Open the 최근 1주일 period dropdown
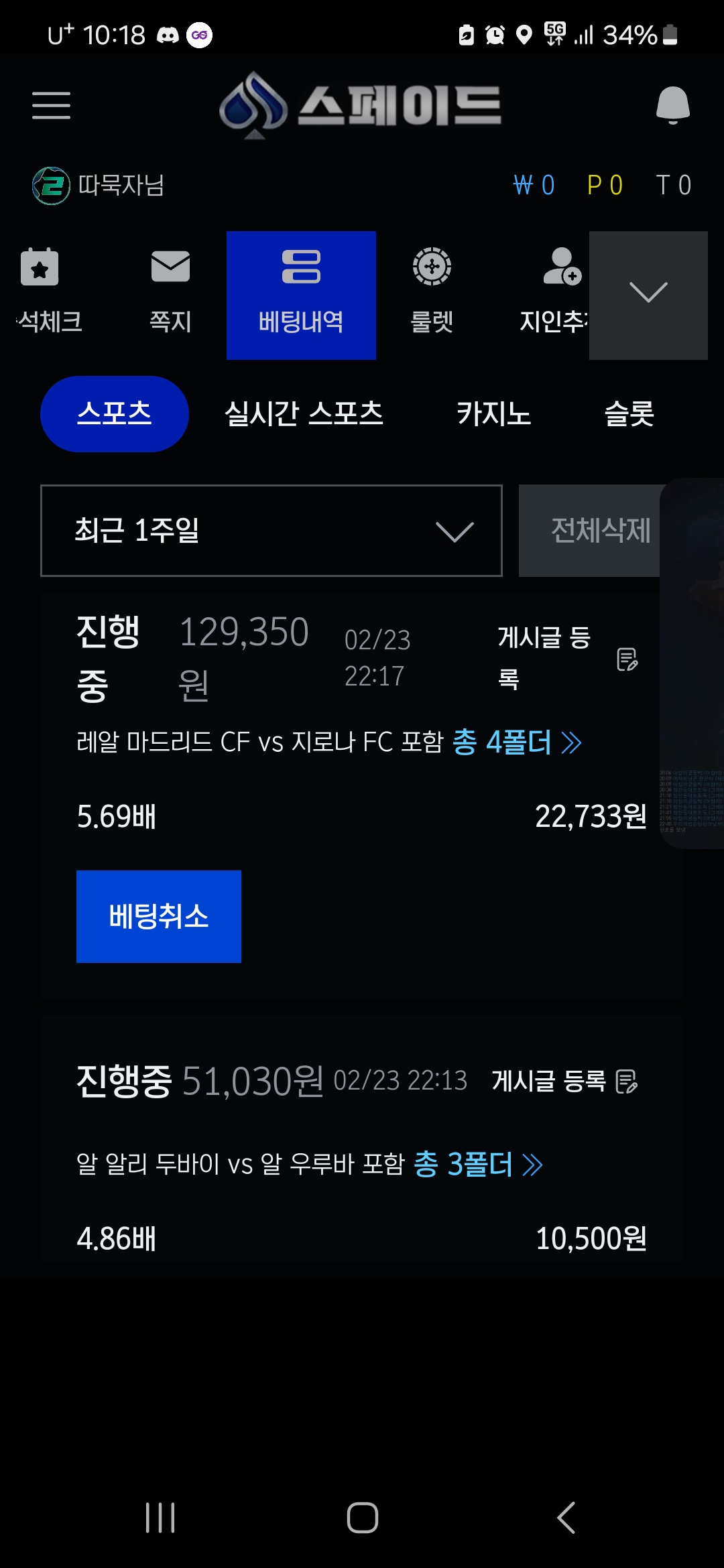Viewport: 724px width, 1568px height. (271, 531)
